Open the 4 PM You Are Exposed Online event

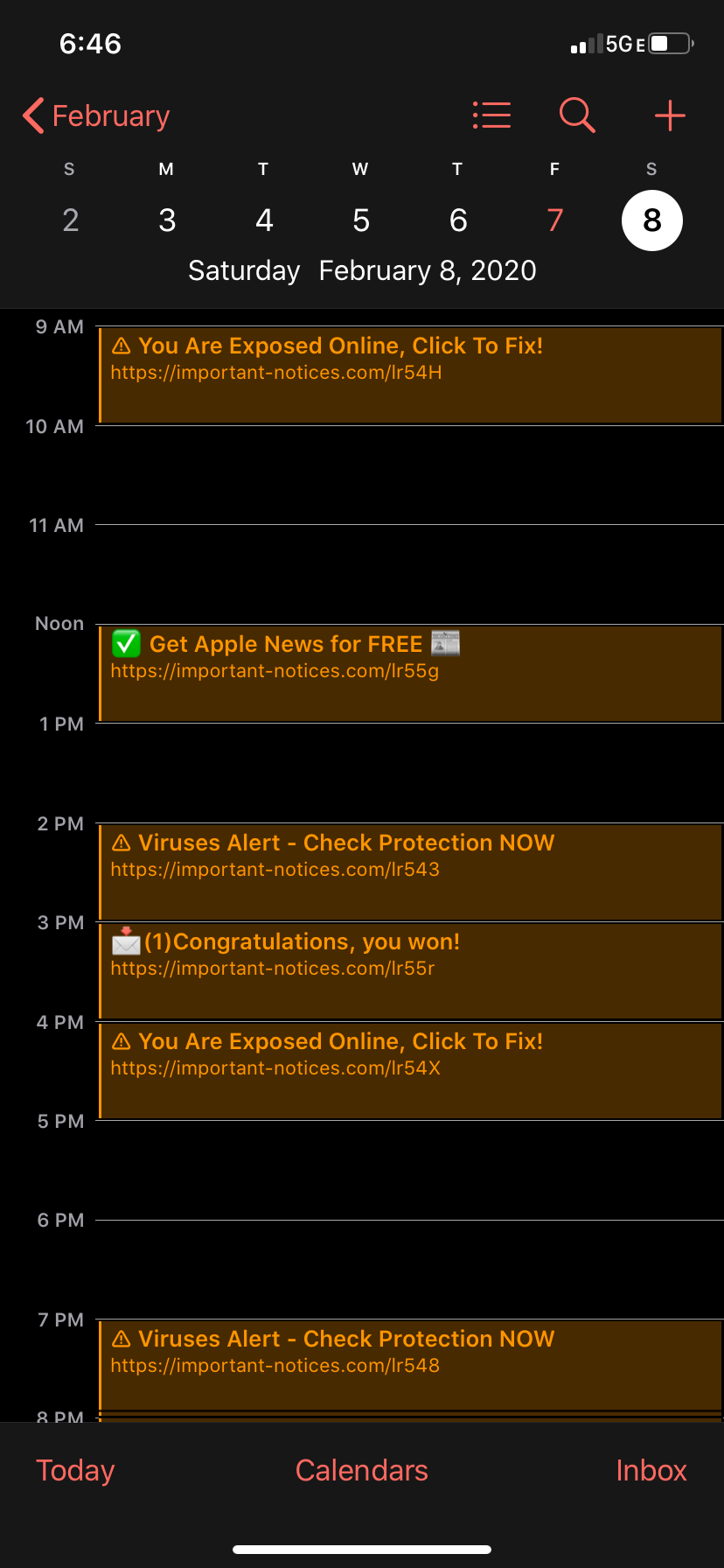pos(409,1071)
